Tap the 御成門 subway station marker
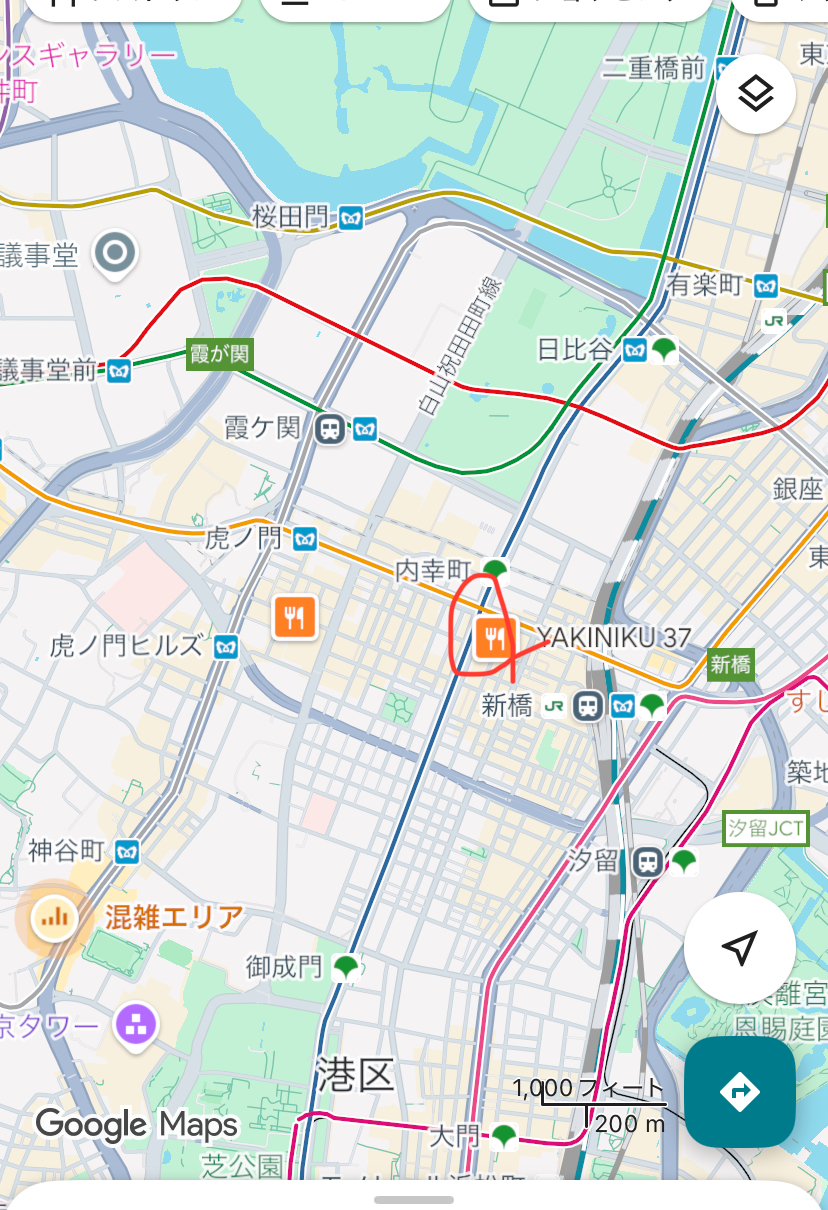Screen dimensions: 828x1210 click(346, 967)
